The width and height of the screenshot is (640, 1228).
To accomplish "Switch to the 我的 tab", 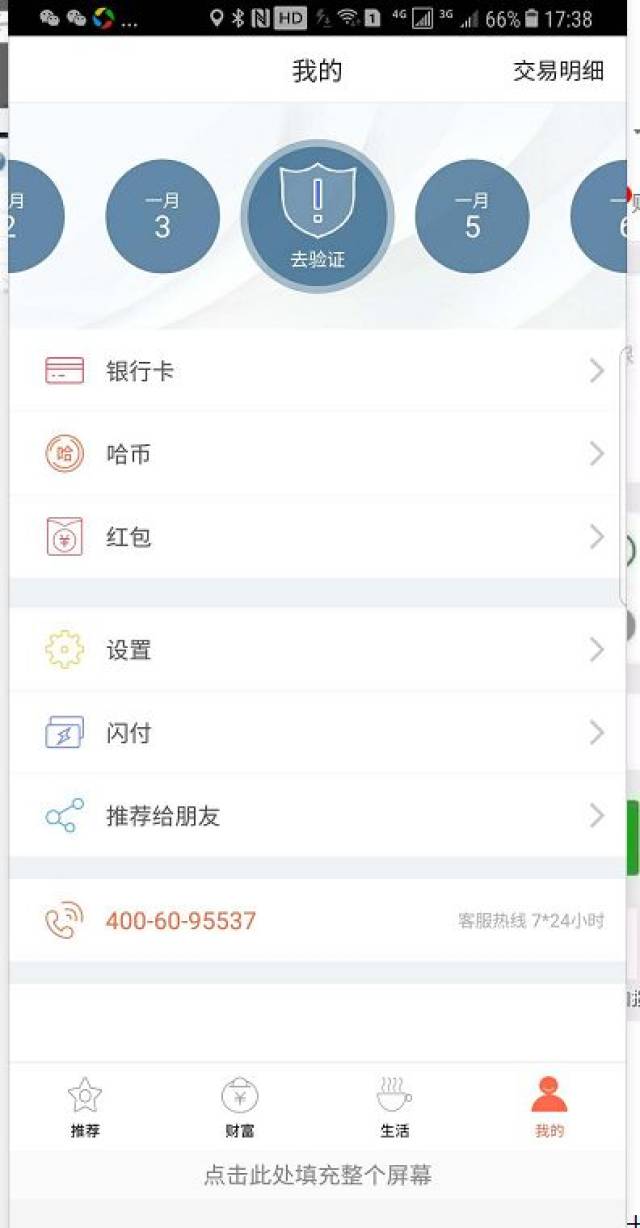I will tap(549, 1108).
